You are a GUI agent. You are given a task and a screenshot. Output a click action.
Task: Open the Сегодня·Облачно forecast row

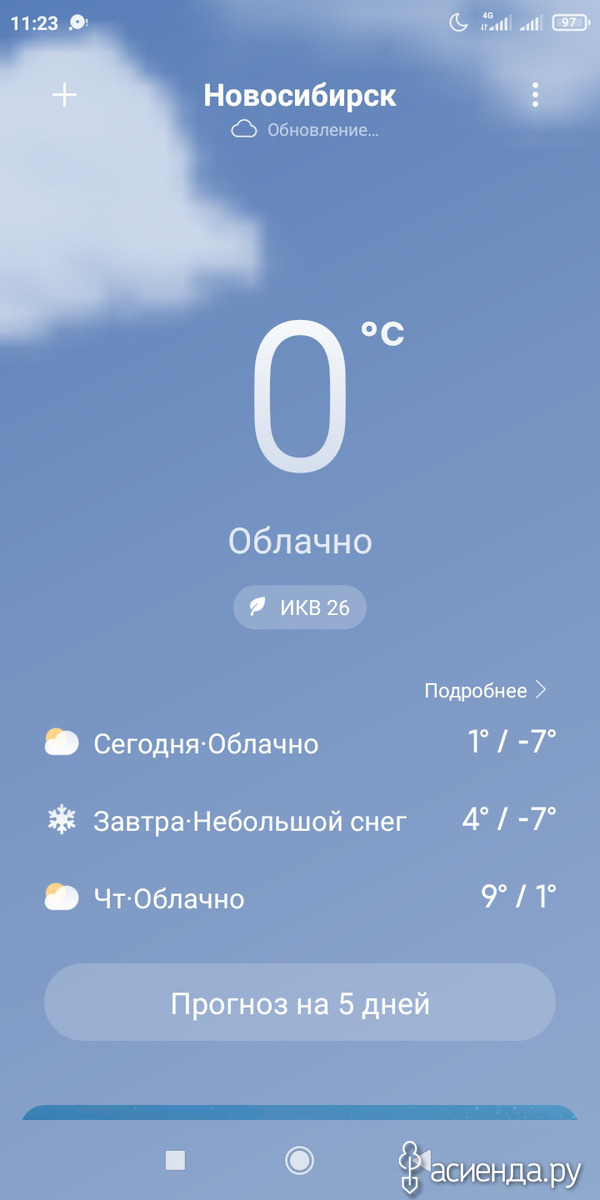pyautogui.click(x=300, y=743)
